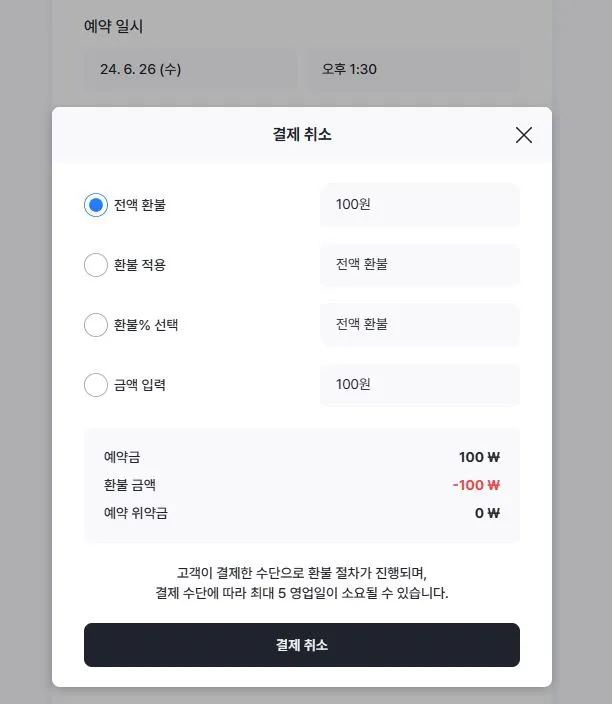Choose the 환불% 선택 radio option
Screen dimensions: 612x704
coord(96,325)
